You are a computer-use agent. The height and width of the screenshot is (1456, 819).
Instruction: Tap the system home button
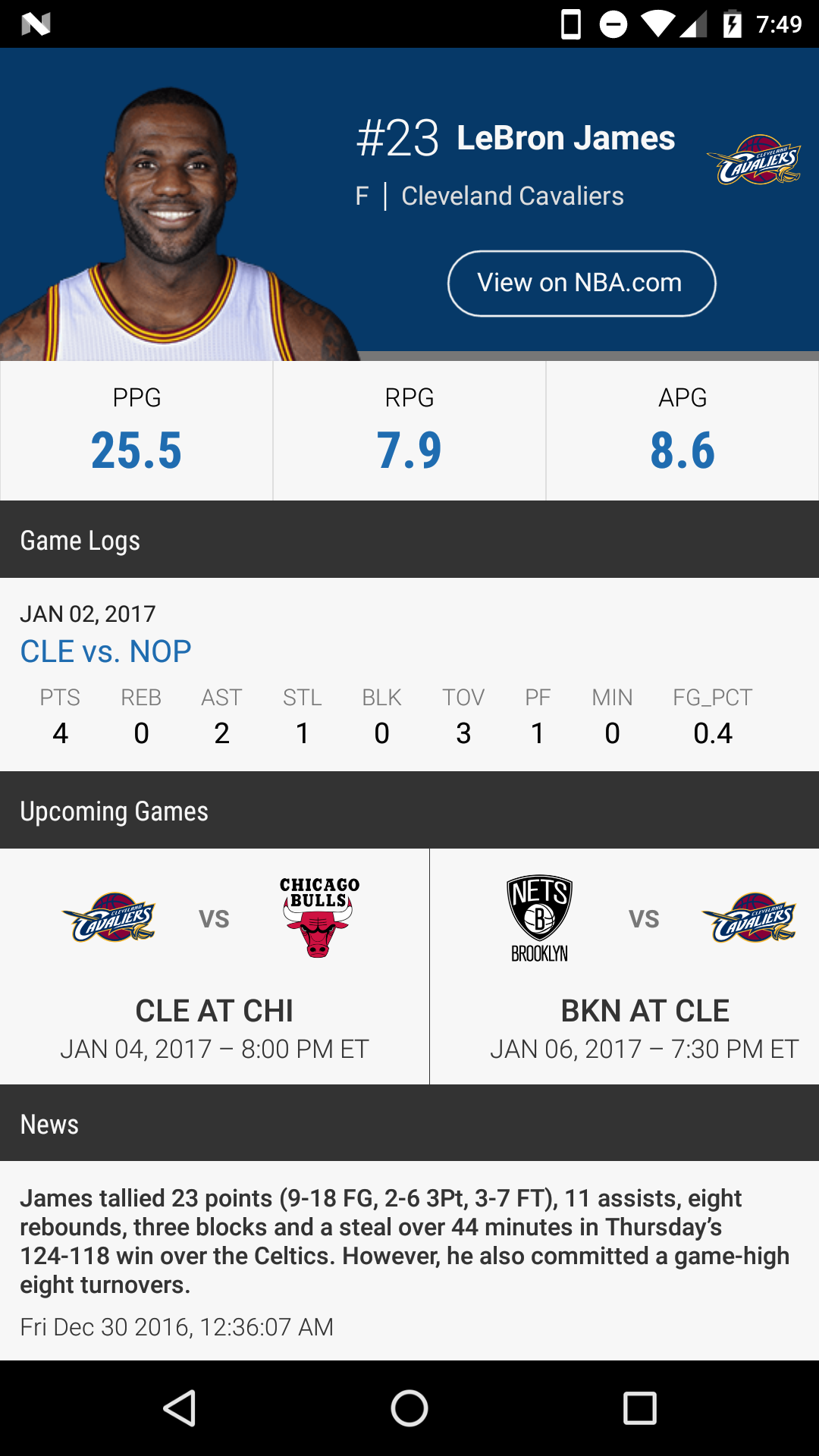tap(409, 1408)
